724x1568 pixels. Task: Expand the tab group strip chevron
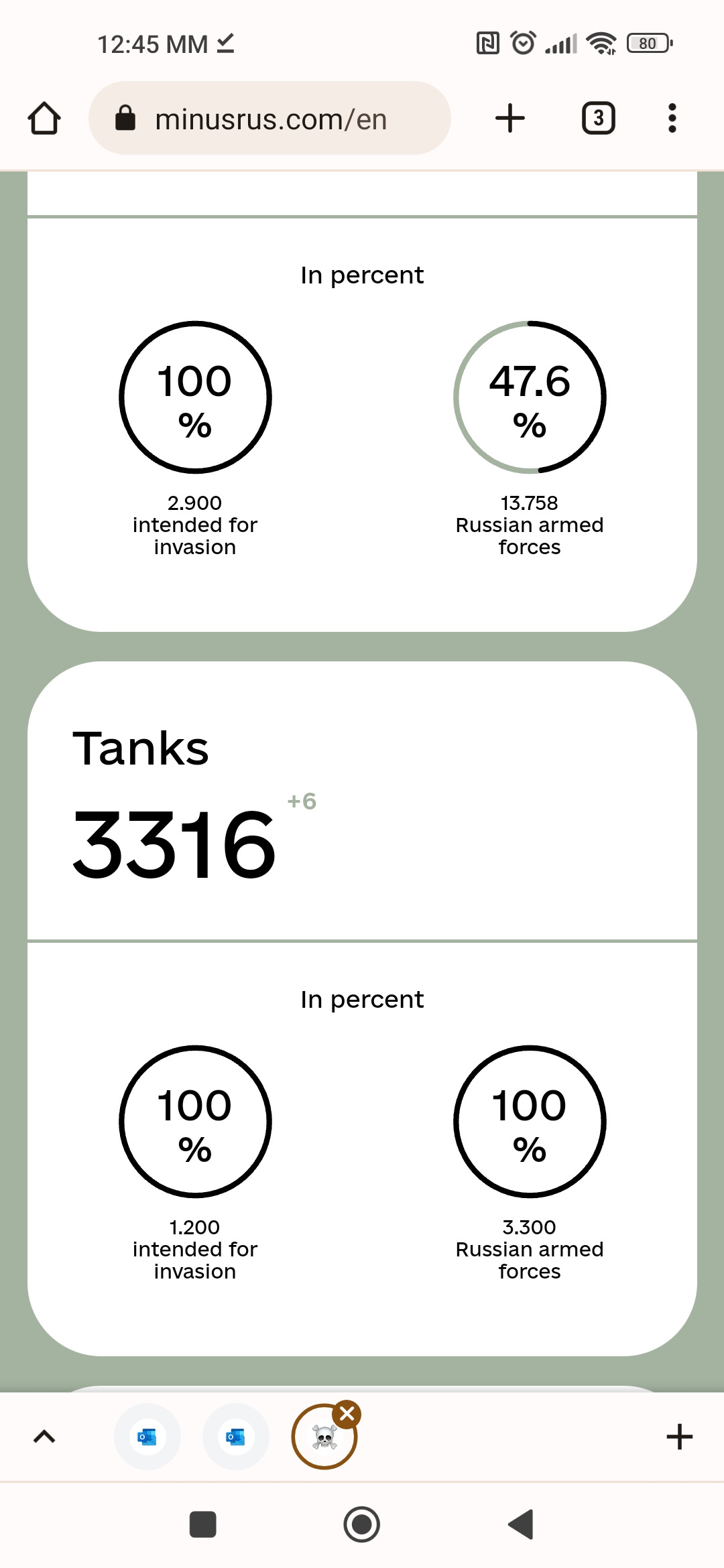44,1437
